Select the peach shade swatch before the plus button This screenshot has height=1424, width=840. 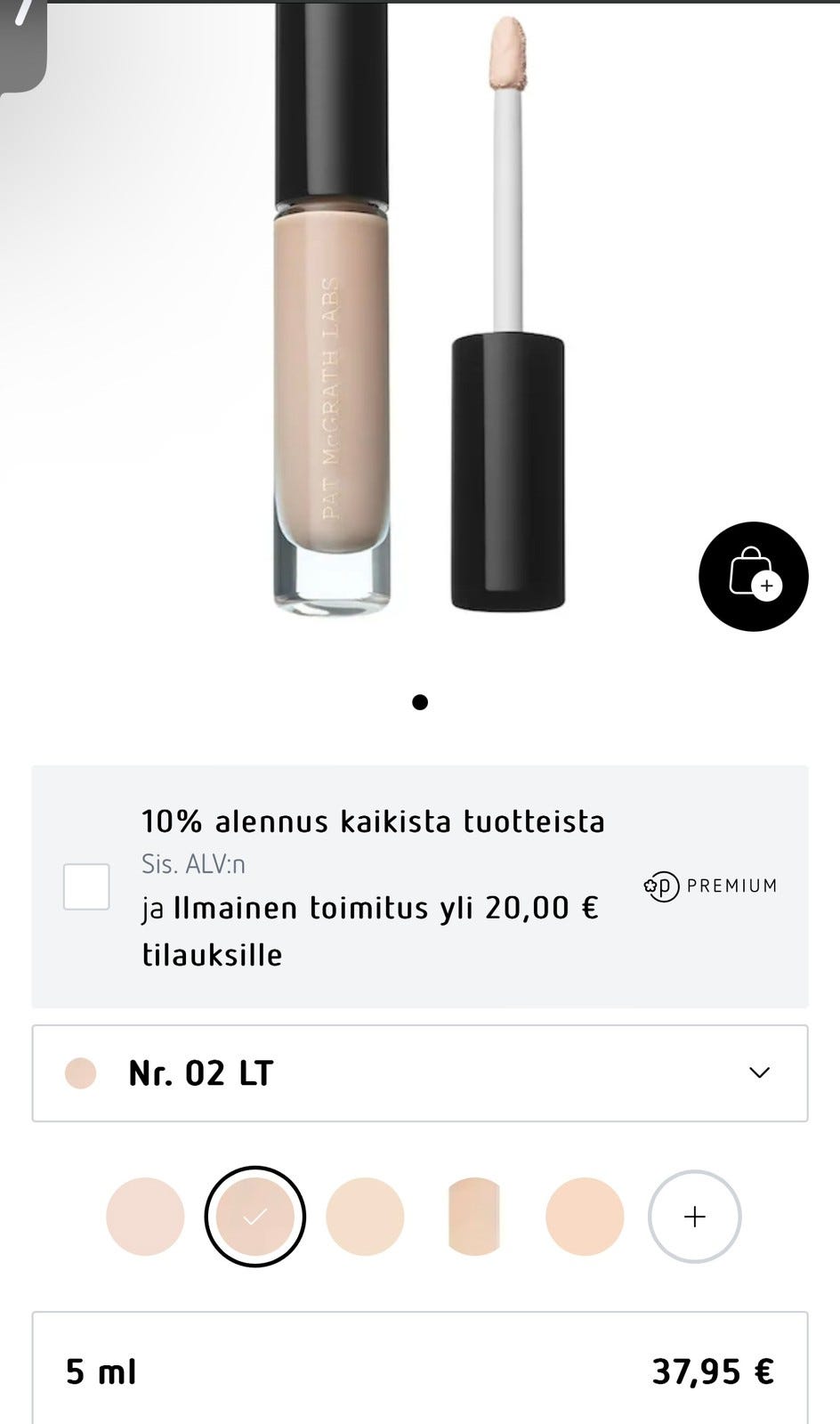pyautogui.click(x=585, y=1215)
